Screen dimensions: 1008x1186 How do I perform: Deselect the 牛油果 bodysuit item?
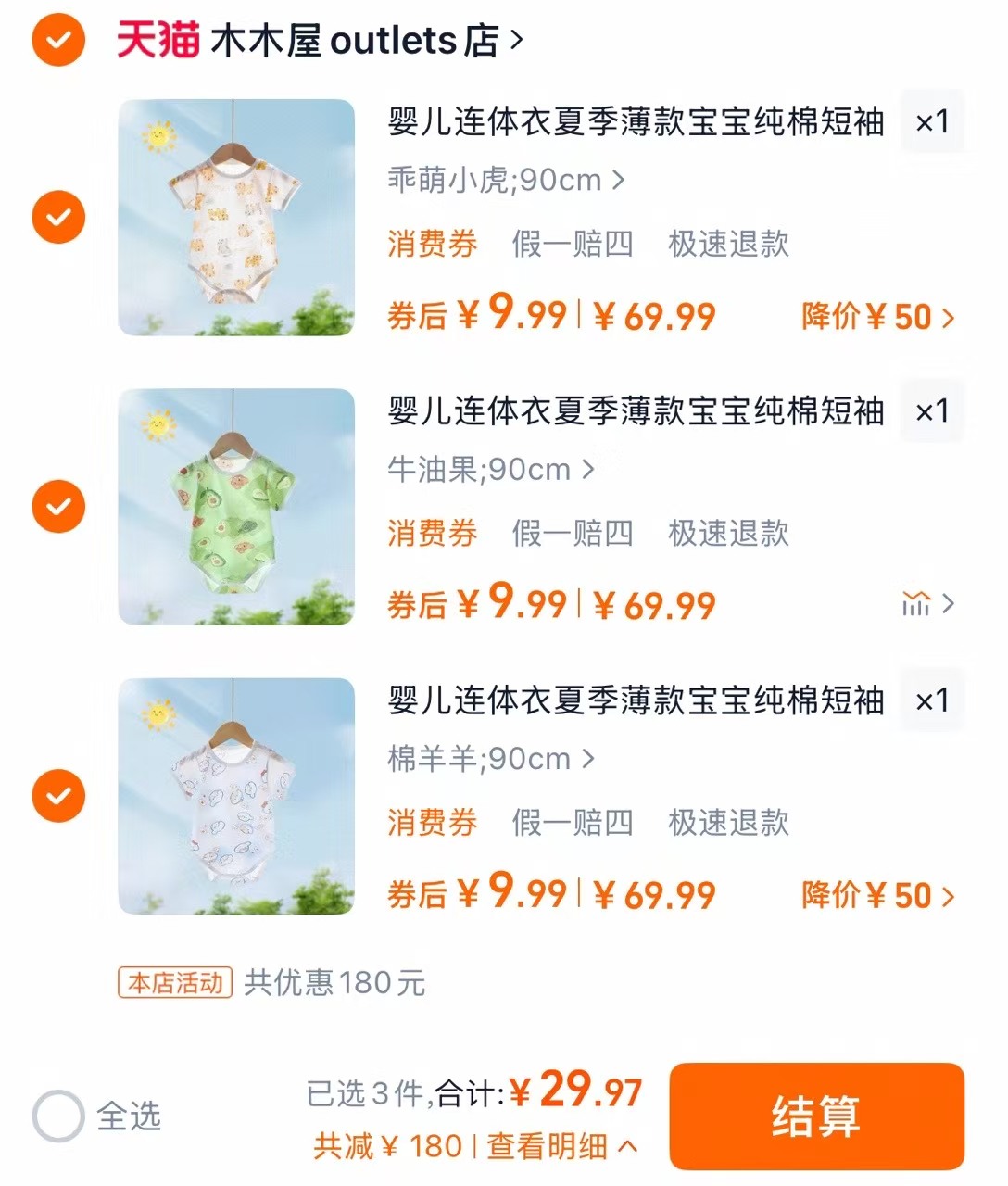tap(58, 506)
